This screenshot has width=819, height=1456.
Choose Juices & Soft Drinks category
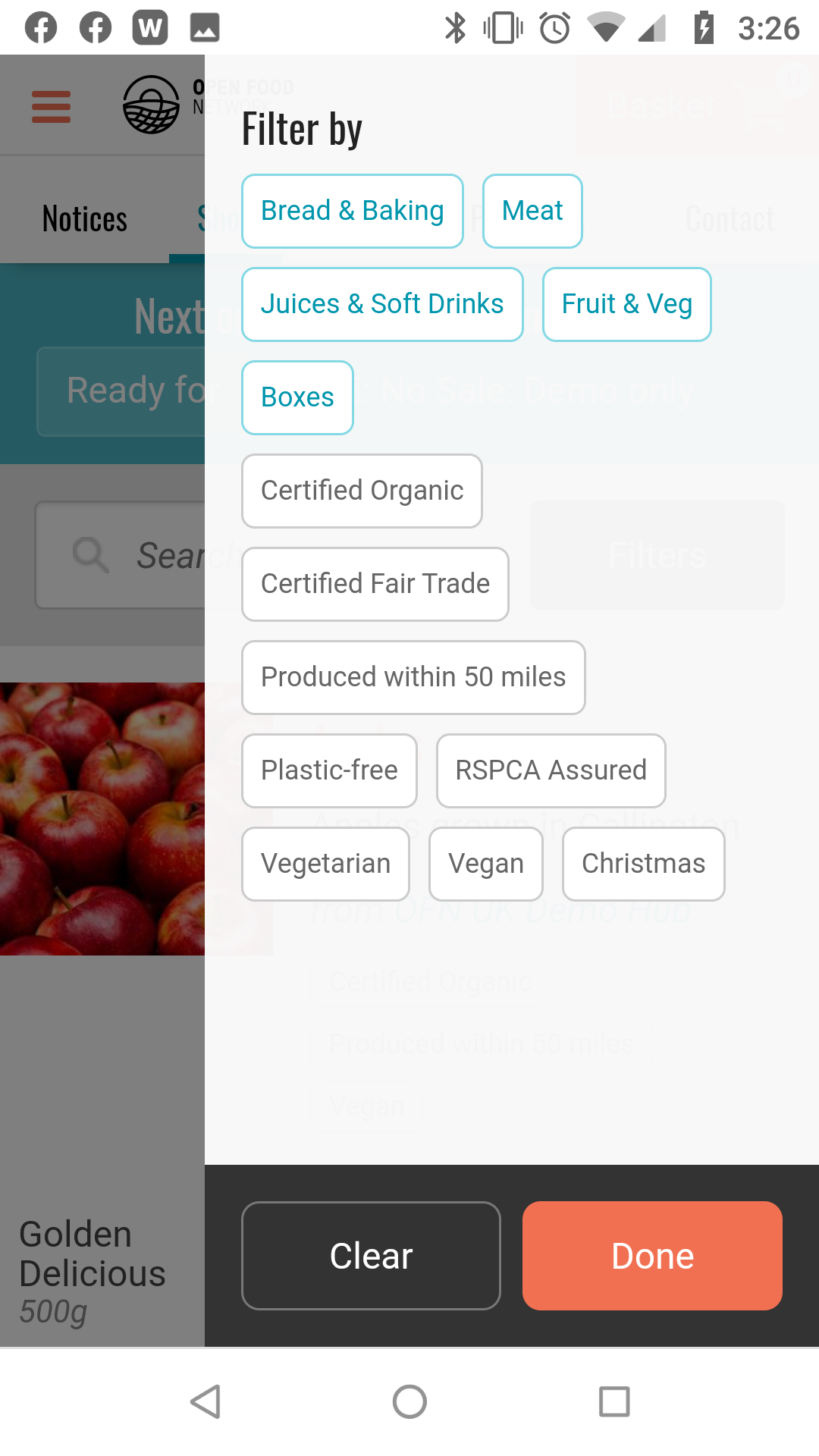coord(382,304)
